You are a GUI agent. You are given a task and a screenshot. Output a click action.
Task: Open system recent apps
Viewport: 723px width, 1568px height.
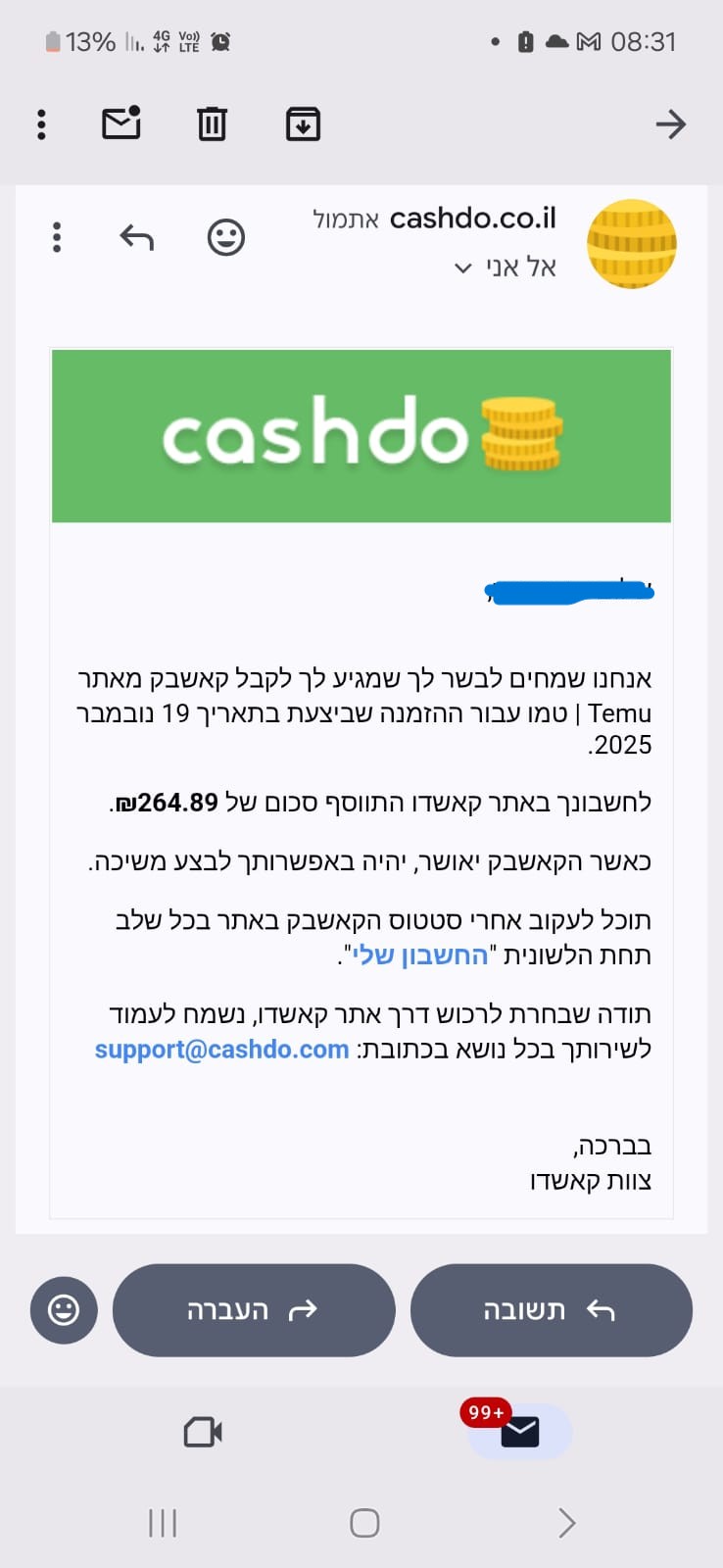[x=163, y=1523]
